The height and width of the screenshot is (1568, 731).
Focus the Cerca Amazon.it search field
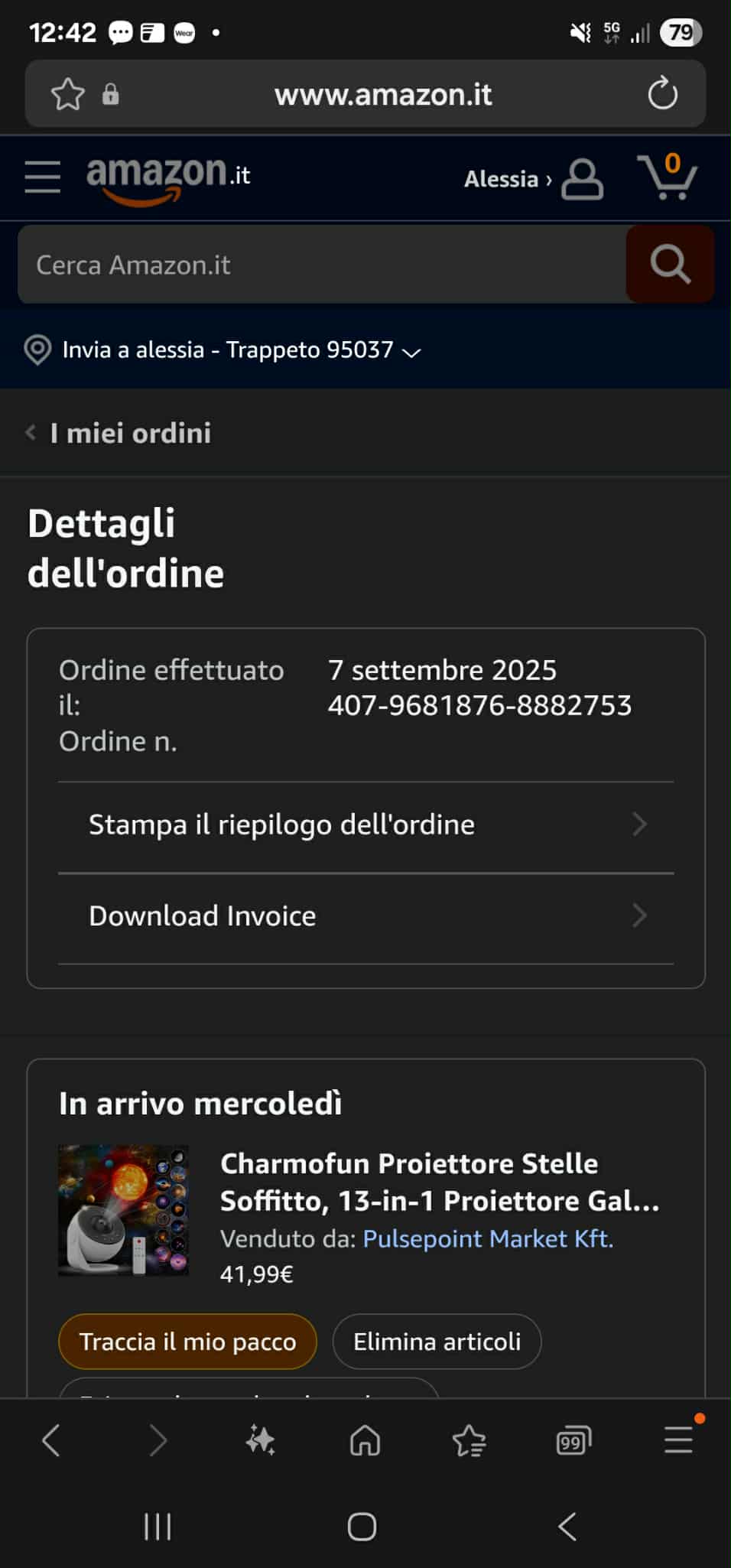click(321, 265)
